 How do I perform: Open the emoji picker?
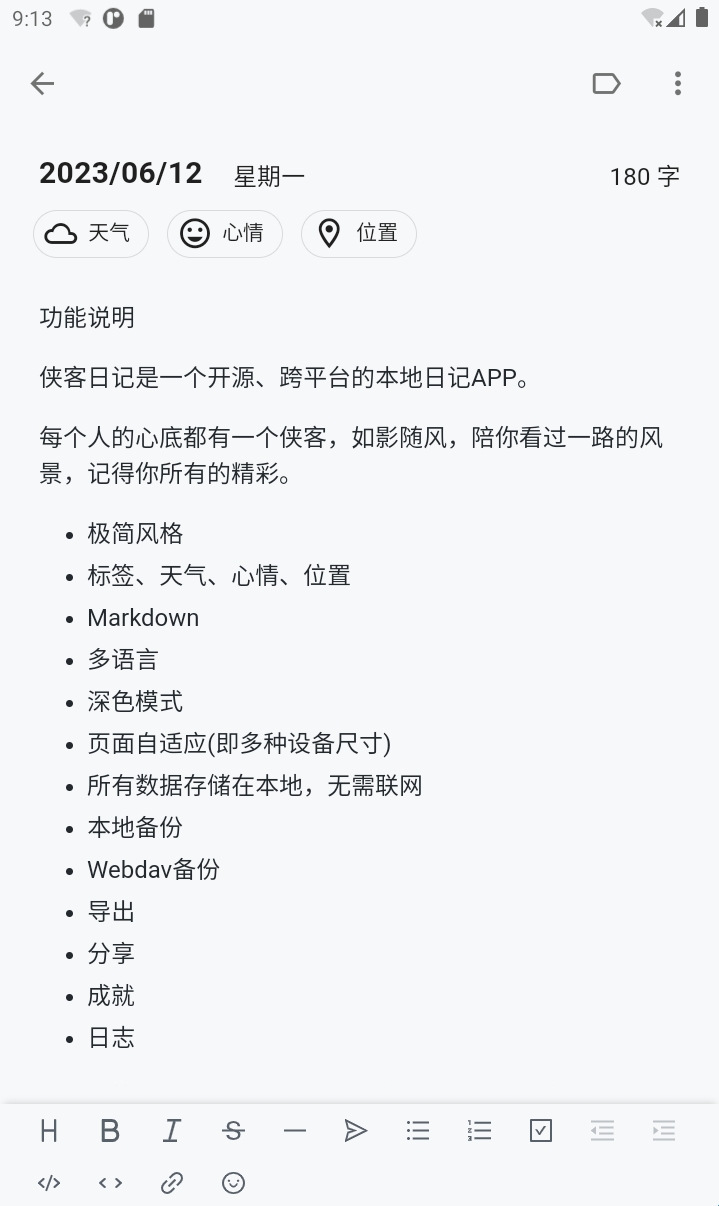tap(233, 1183)
